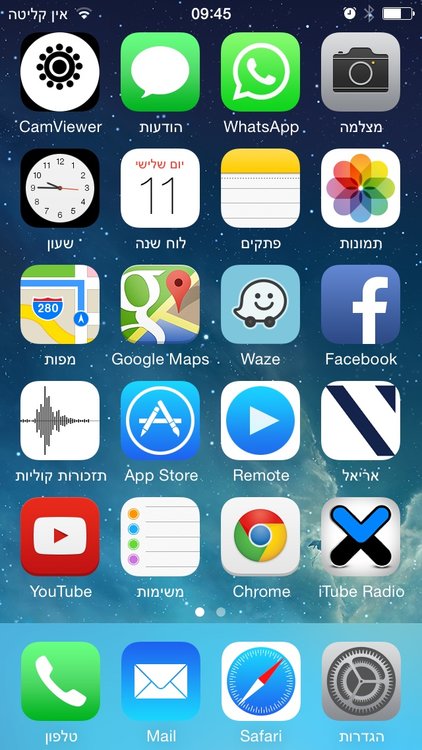This screenshot has width=422, height=750.
Task: Launch WhatsApp
Action: [260, 72]
